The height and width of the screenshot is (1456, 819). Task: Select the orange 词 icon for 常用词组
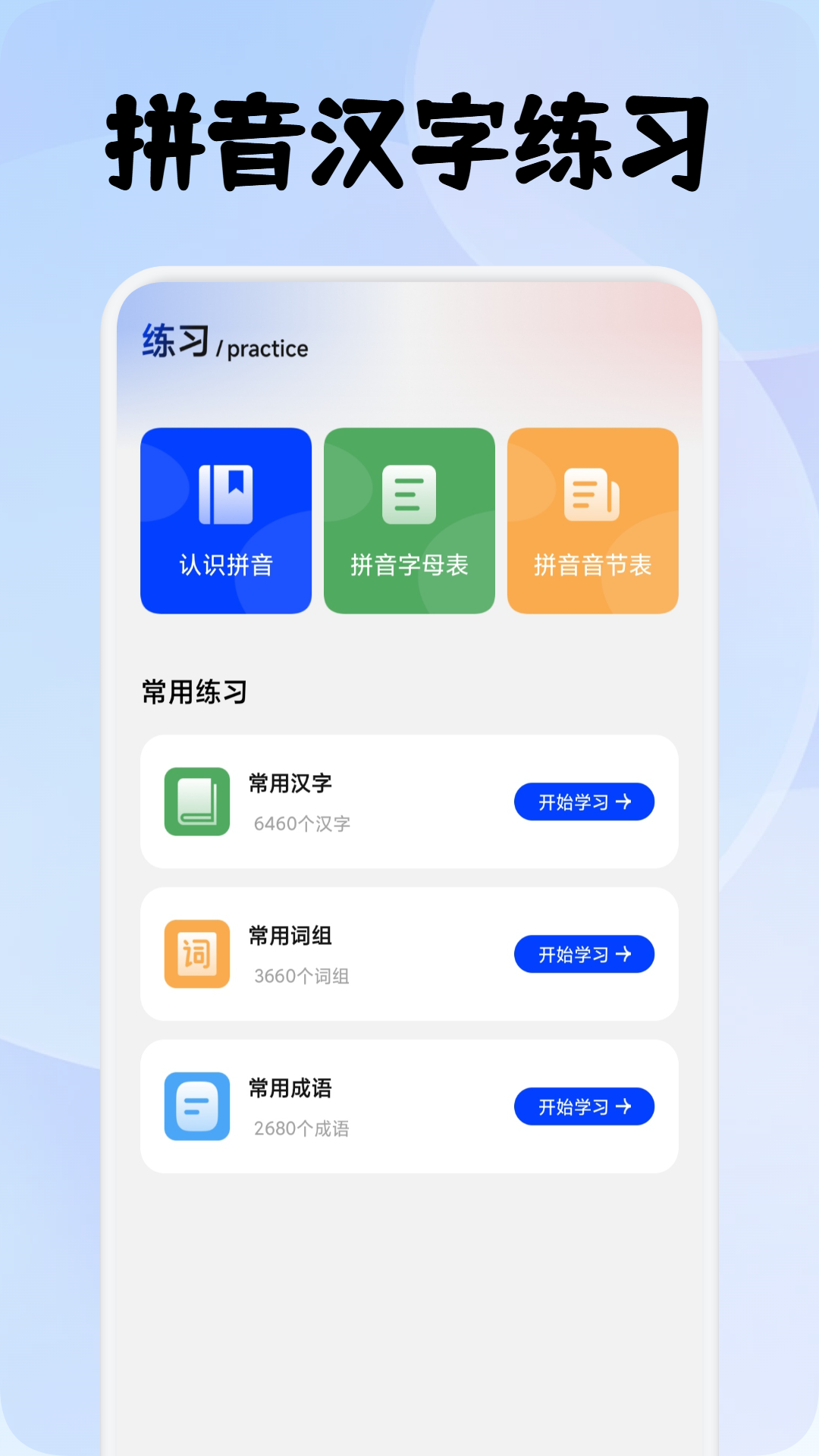(x=197, y=954)
